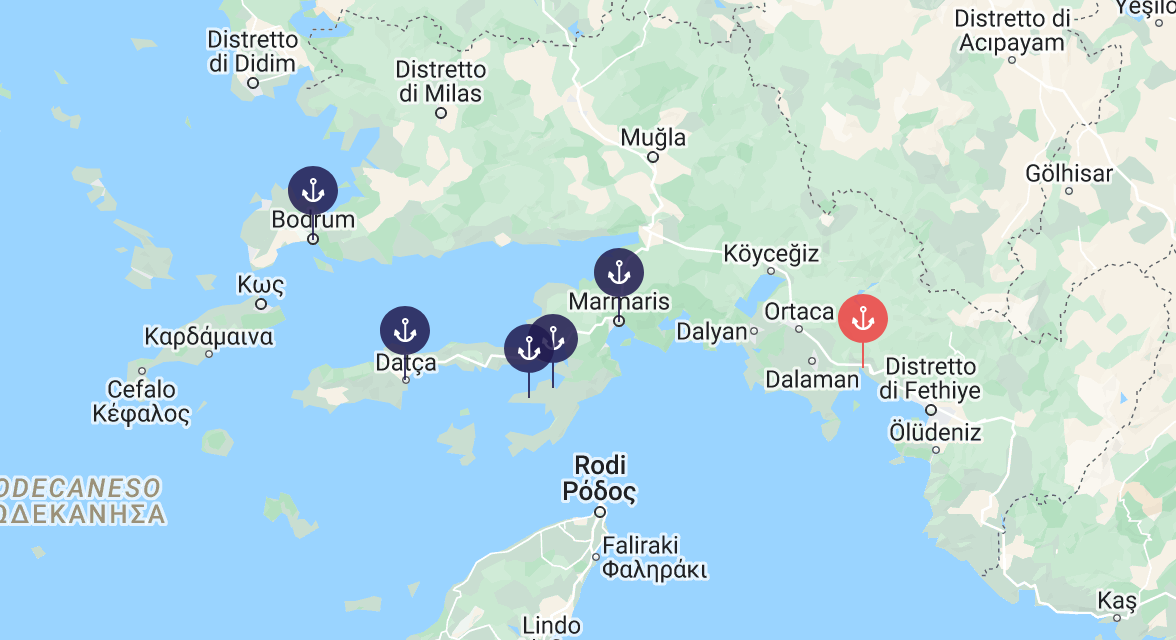Select the anchor marker at Bodrum

(313, 190)
